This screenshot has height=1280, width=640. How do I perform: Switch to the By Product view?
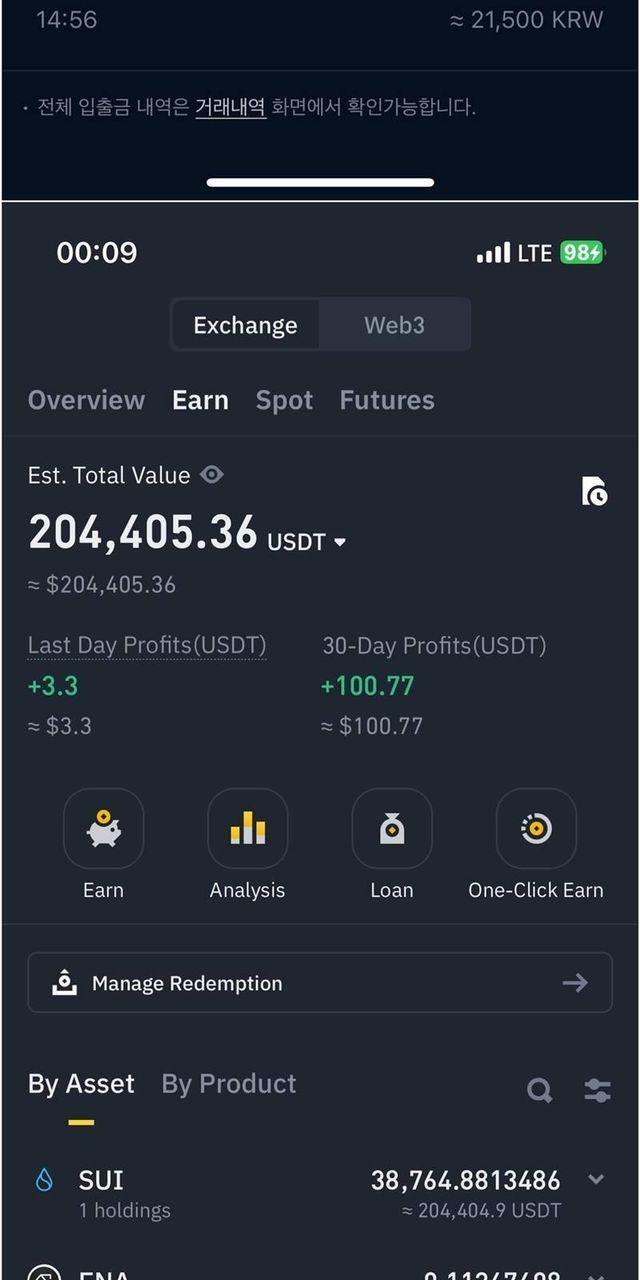click(229, 1084)
